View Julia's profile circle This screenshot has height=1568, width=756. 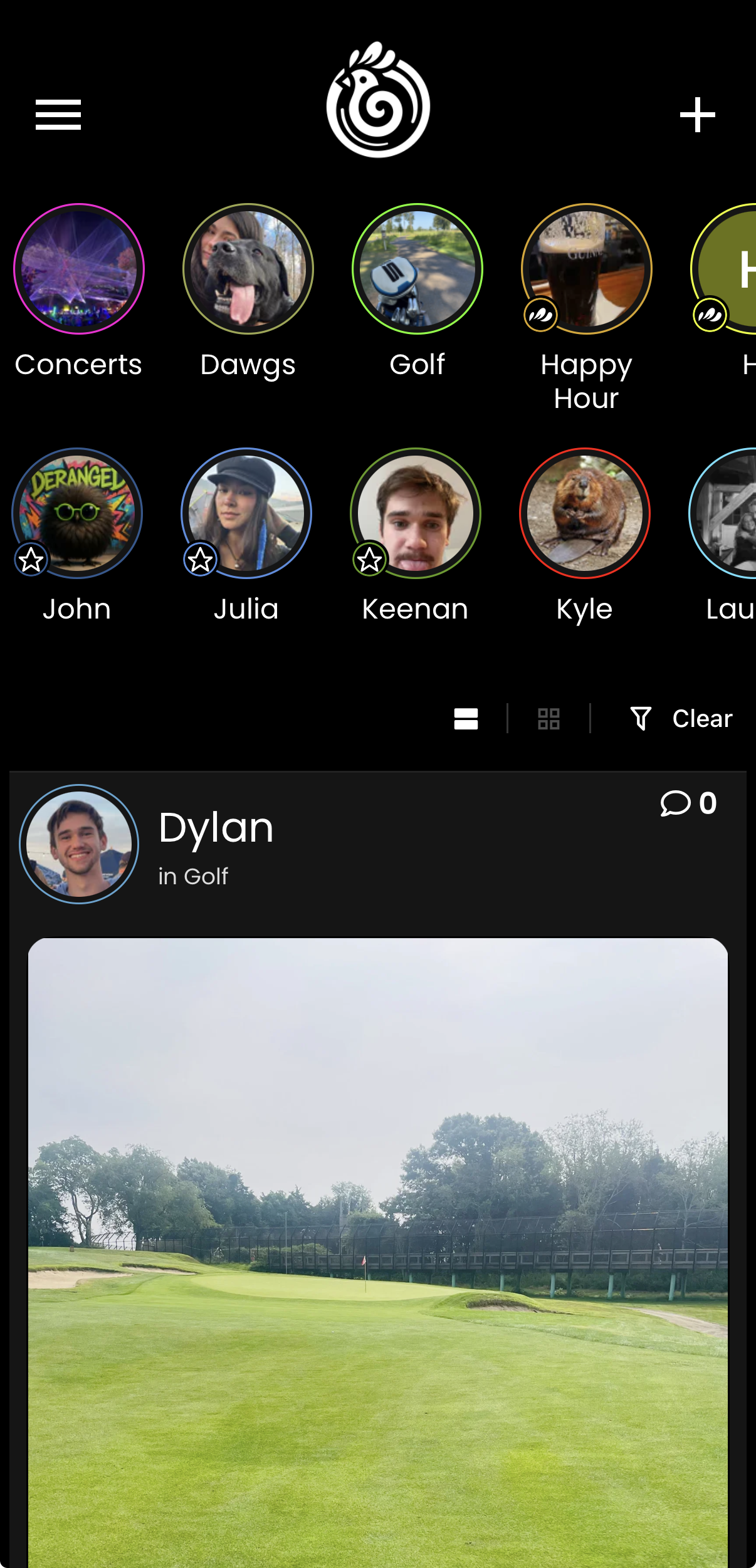click(x=246, y=513)
